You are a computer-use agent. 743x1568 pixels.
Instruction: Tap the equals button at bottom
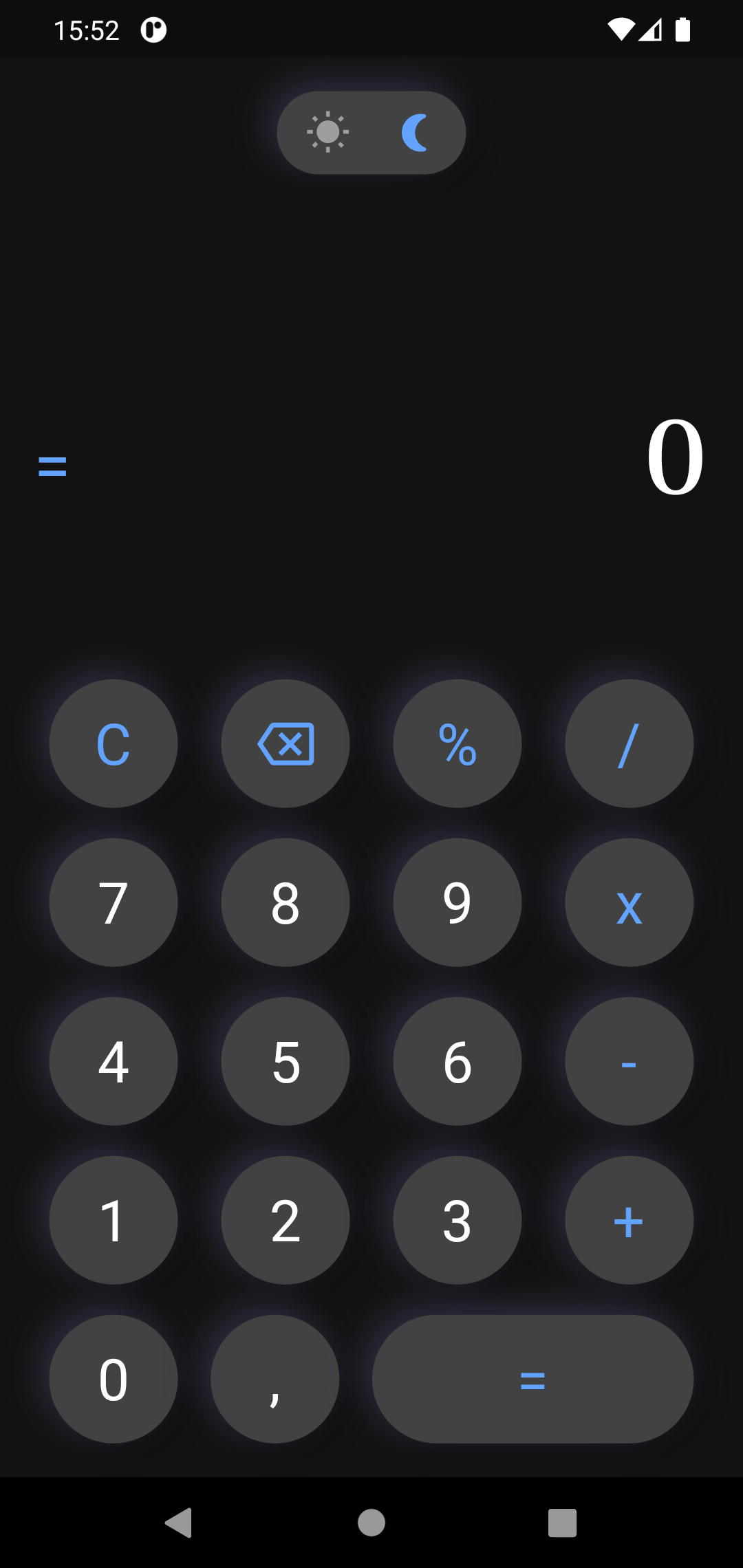point(532,1380)
